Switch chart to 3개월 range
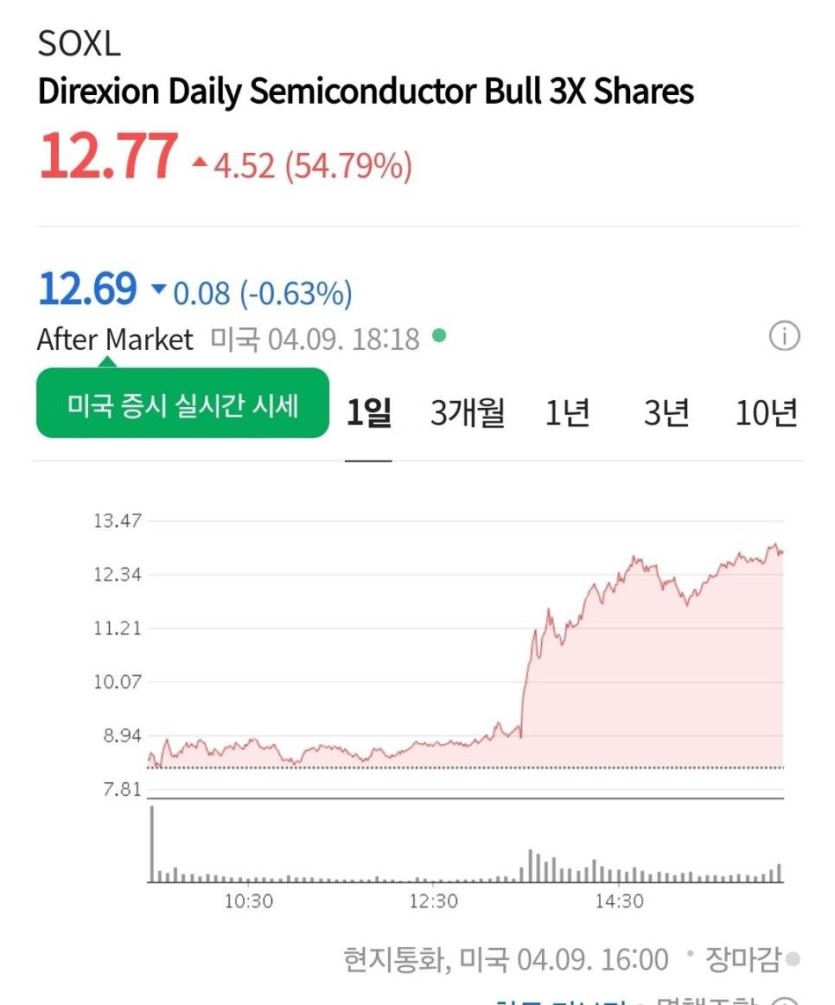 click(x=467, y=412)
